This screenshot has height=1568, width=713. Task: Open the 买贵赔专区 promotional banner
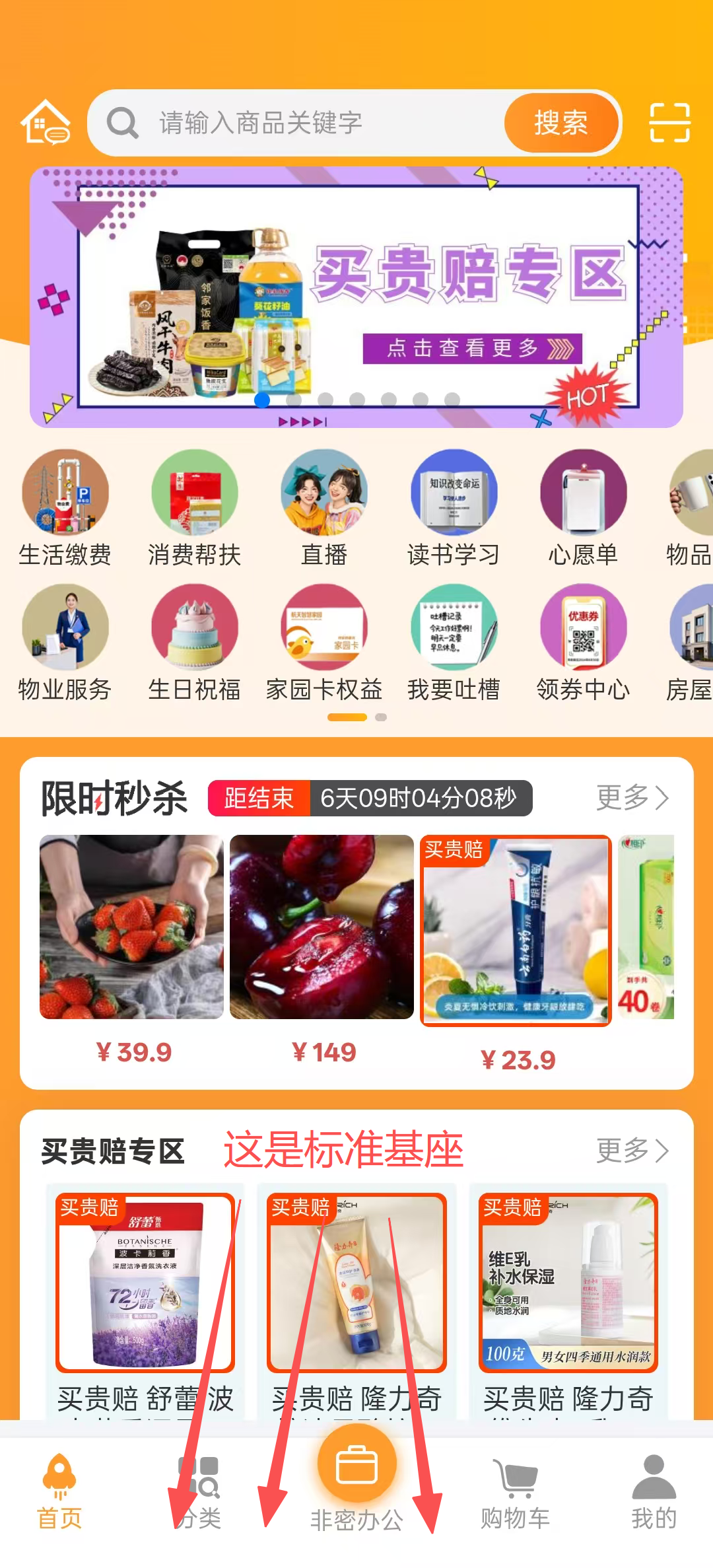(356, 297)
